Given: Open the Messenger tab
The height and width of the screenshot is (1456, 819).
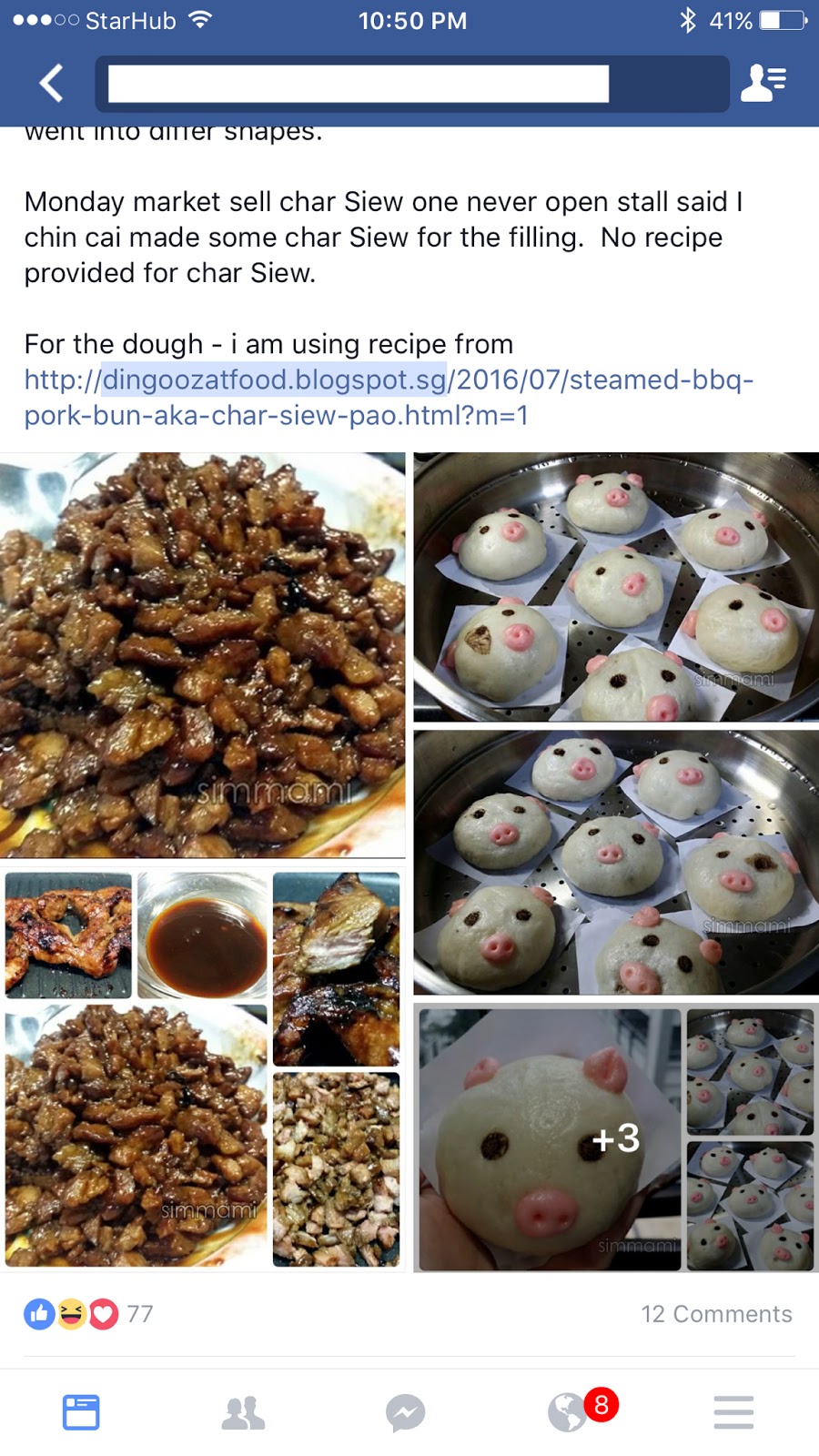Looking at the screenshot, I should [x=406, y=1412].
